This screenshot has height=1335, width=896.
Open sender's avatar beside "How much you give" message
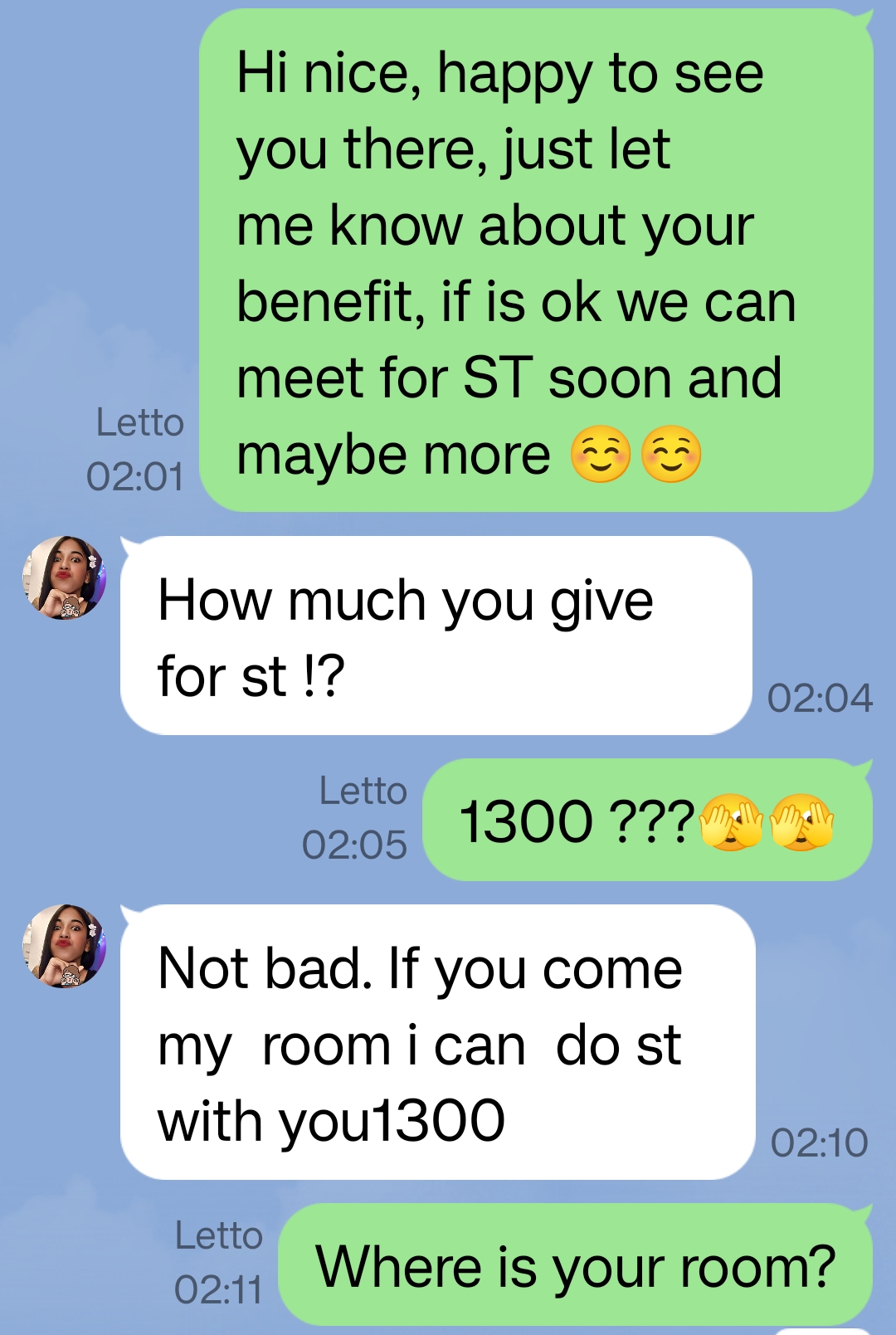pos(64,577)
